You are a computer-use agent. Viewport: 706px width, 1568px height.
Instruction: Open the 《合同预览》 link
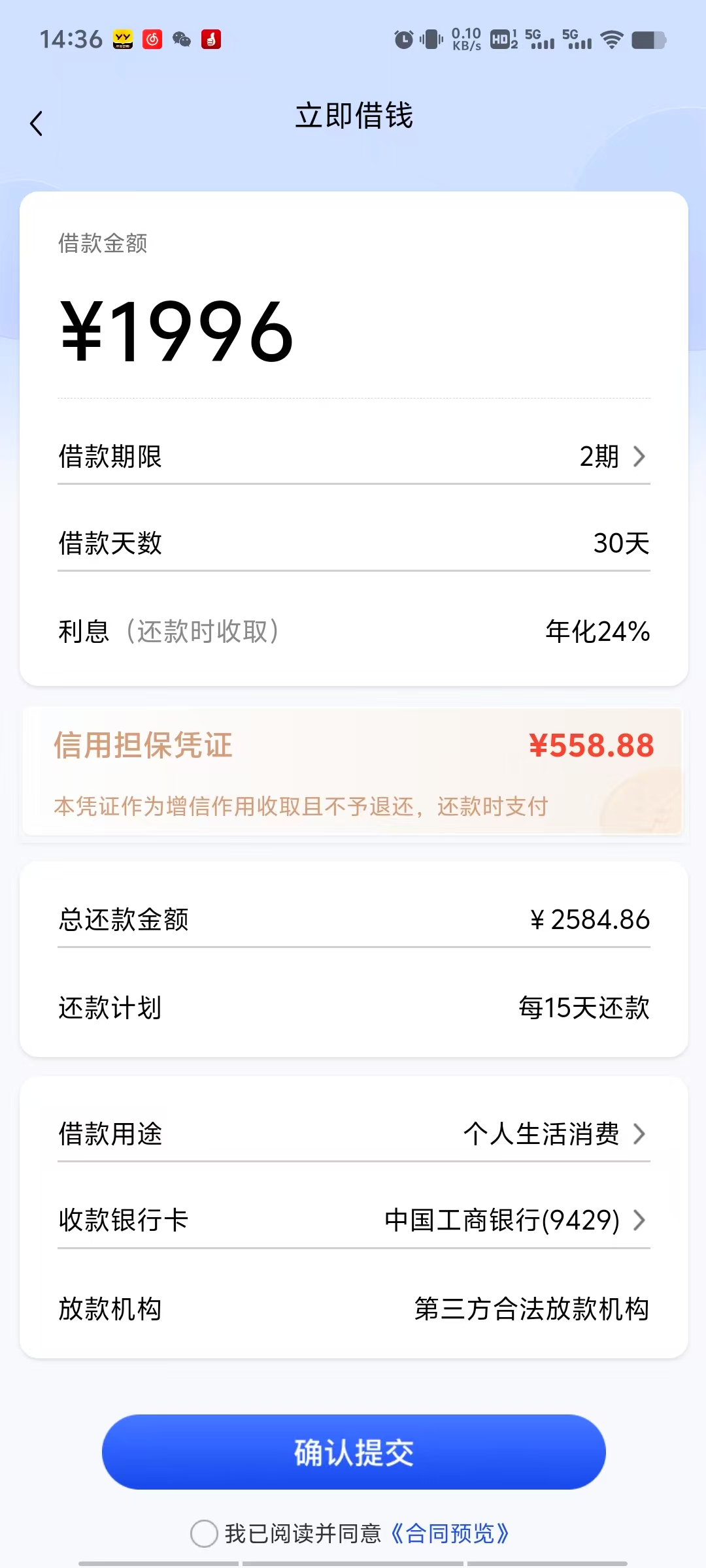[450, 1533]
